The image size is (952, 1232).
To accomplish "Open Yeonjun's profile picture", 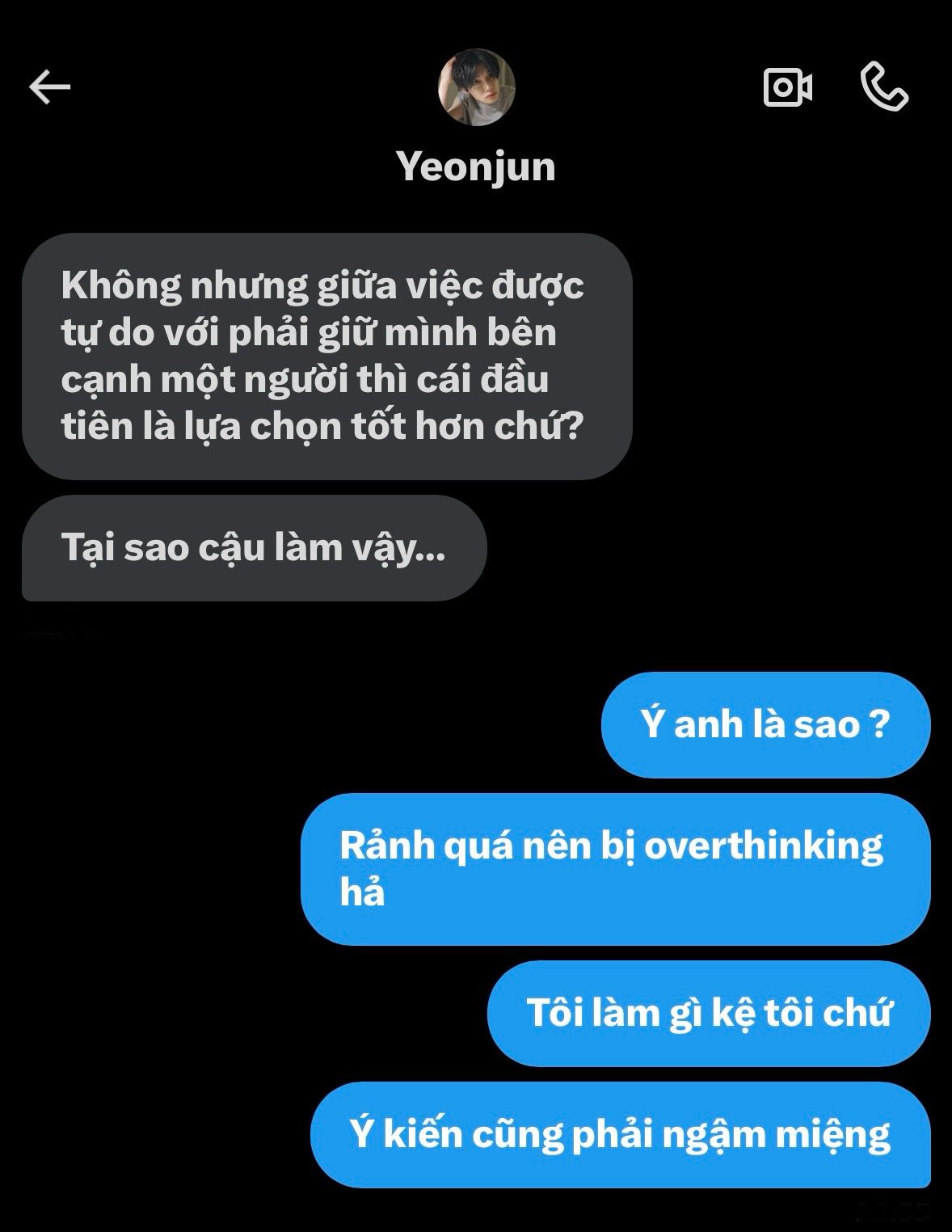I will click(x=476, y=87).
